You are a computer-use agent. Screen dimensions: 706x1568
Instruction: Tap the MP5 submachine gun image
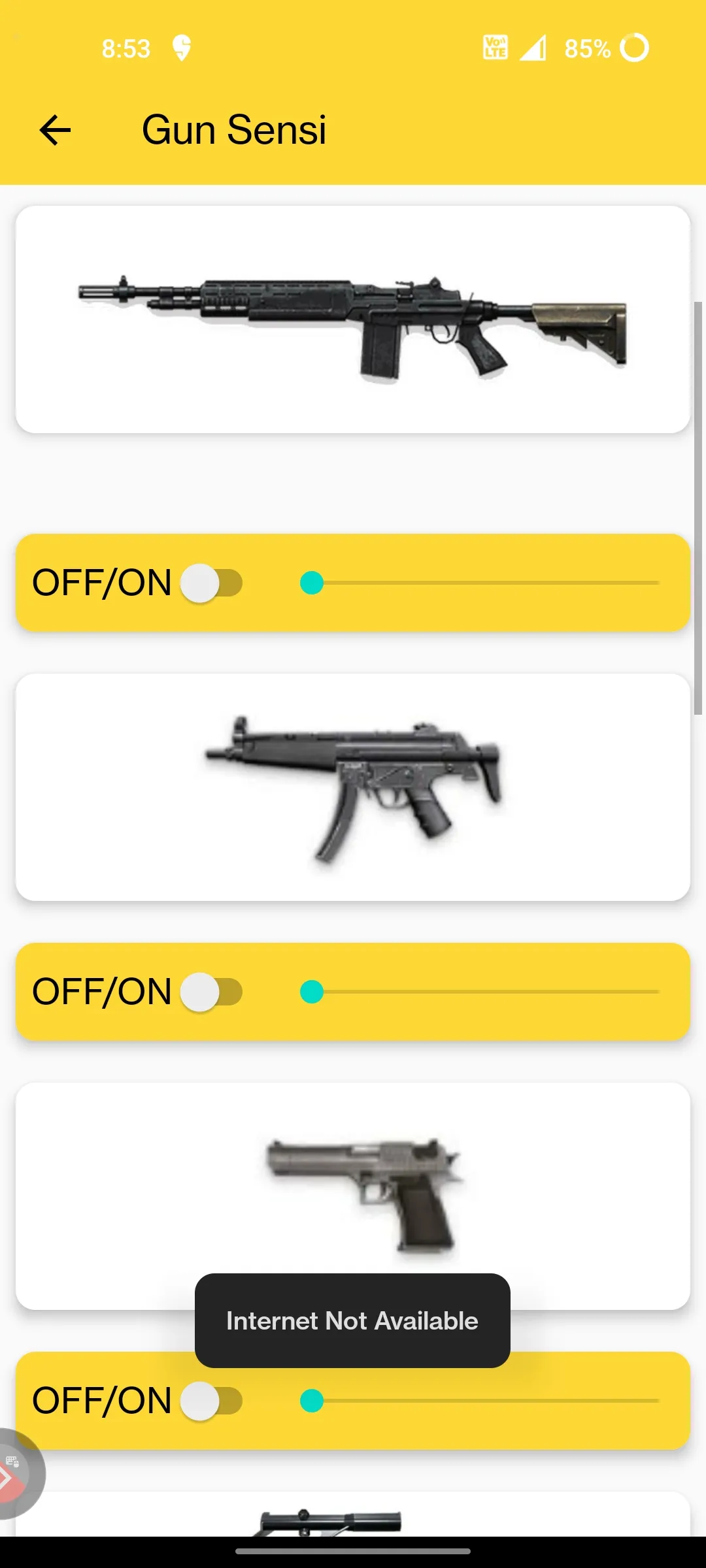click(x=352, y=784)
